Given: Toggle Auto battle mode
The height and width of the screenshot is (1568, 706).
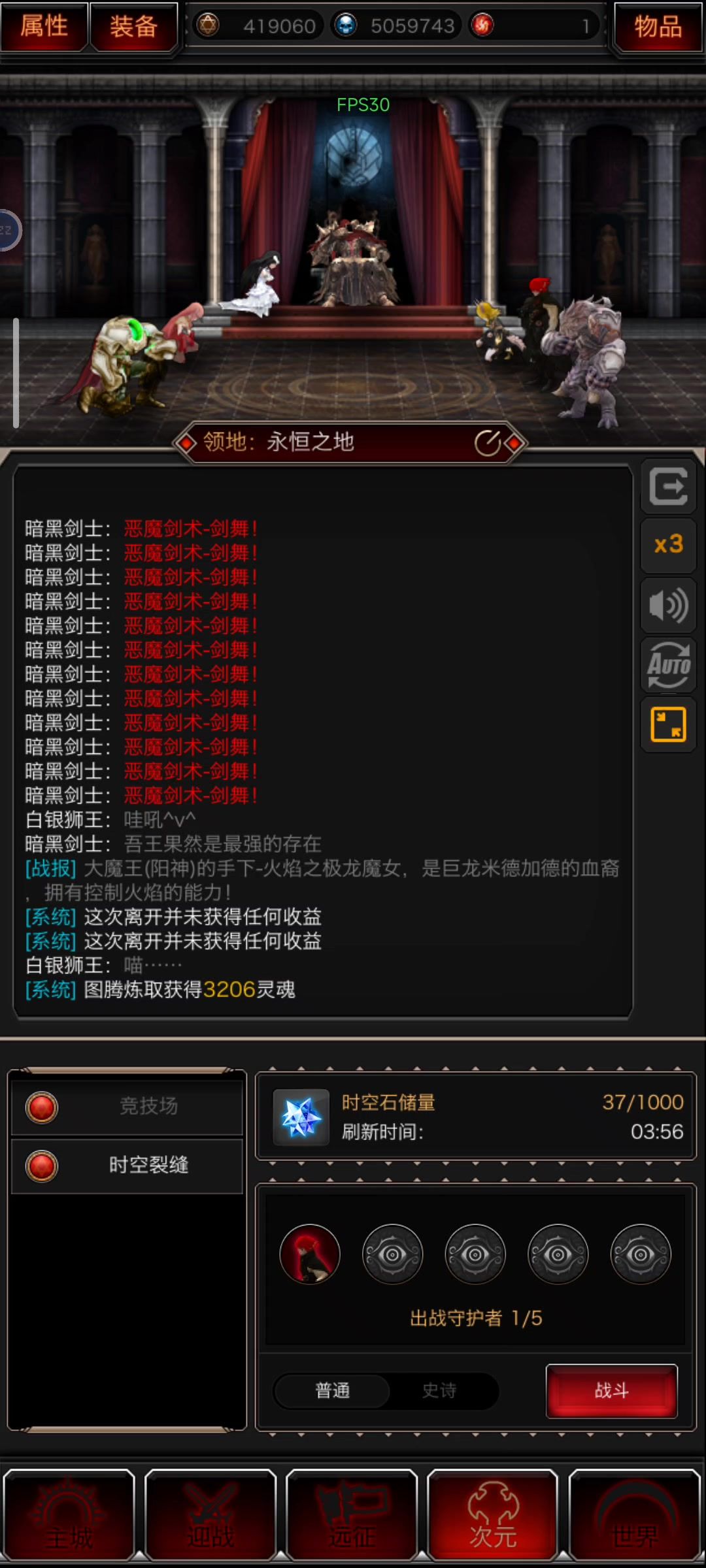Looking at the screenshot, I should coord(668,665).
